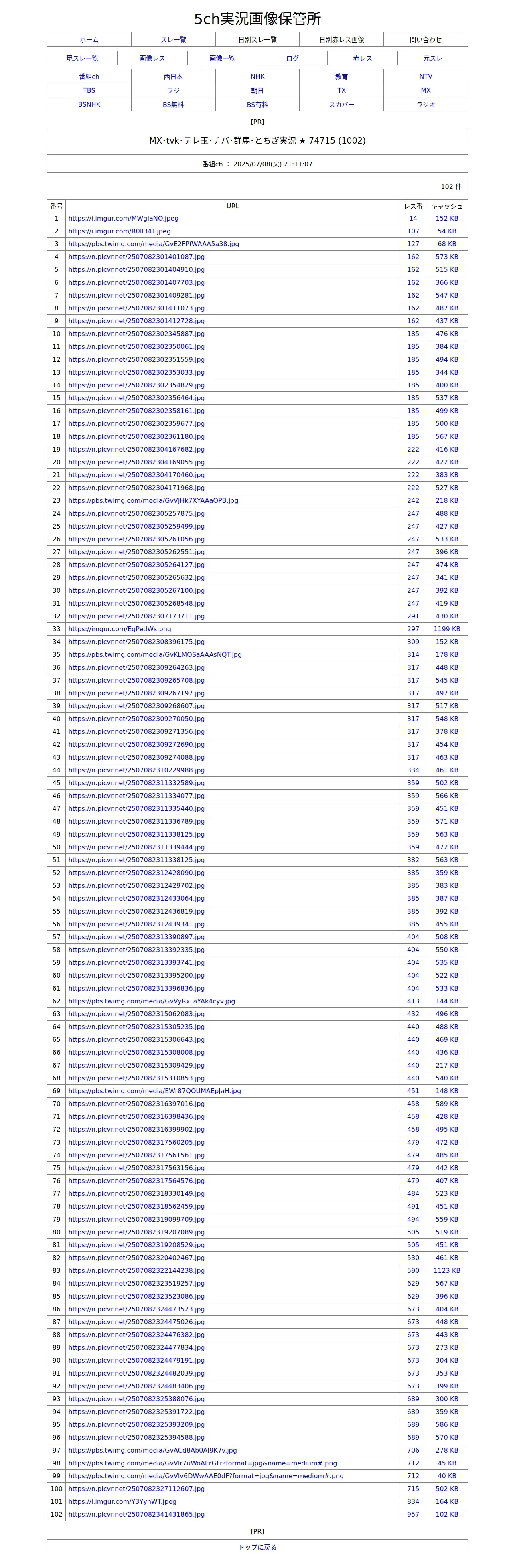515x1568 pixels.
Task: Open image URL imgur.com/EgPedWs.png
Action: tap(120, 629)
